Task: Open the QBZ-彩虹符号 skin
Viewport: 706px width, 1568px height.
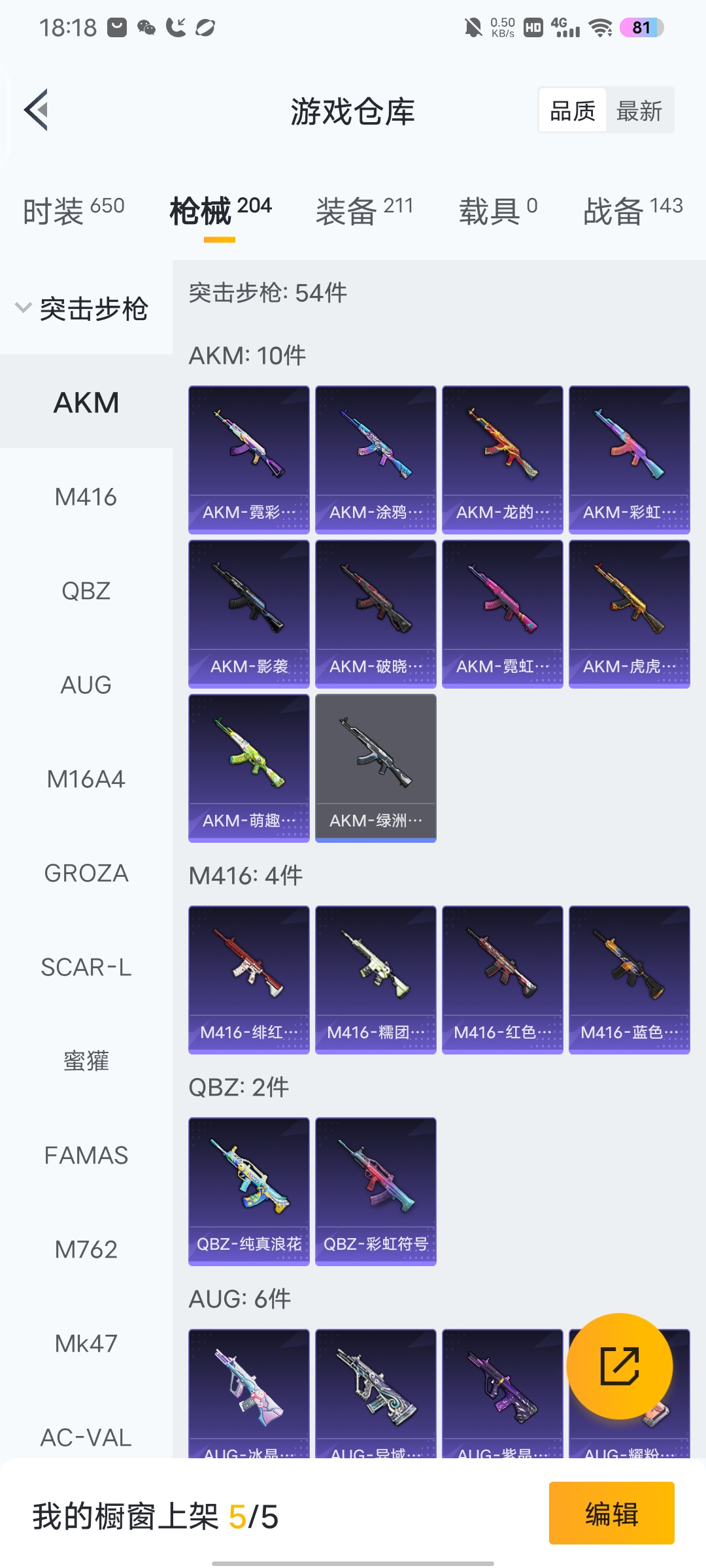Action: [x=375, y=1191]
